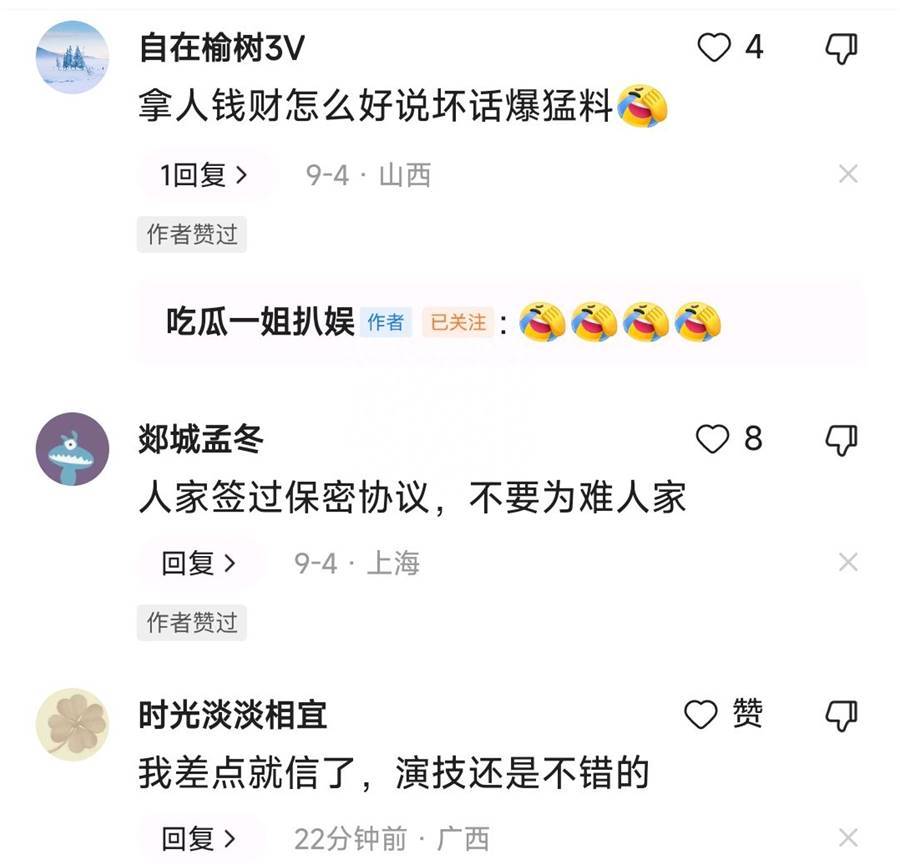Dismiss the comment by 自在榆树3V

pyautogui.click(x=848, y=175)
